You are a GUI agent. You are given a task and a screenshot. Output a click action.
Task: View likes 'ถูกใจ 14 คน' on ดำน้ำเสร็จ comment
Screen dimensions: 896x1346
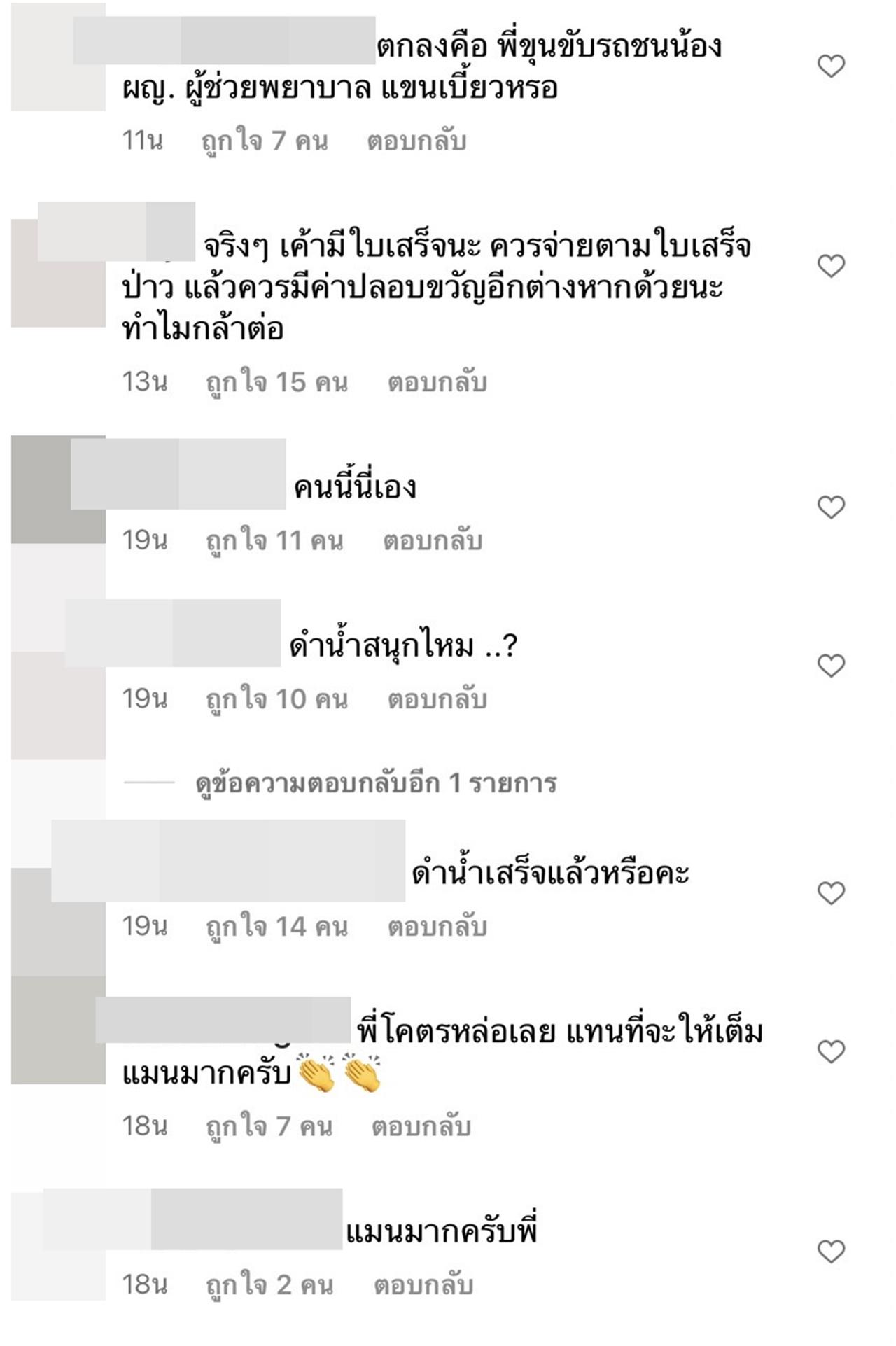click(276, 927)
